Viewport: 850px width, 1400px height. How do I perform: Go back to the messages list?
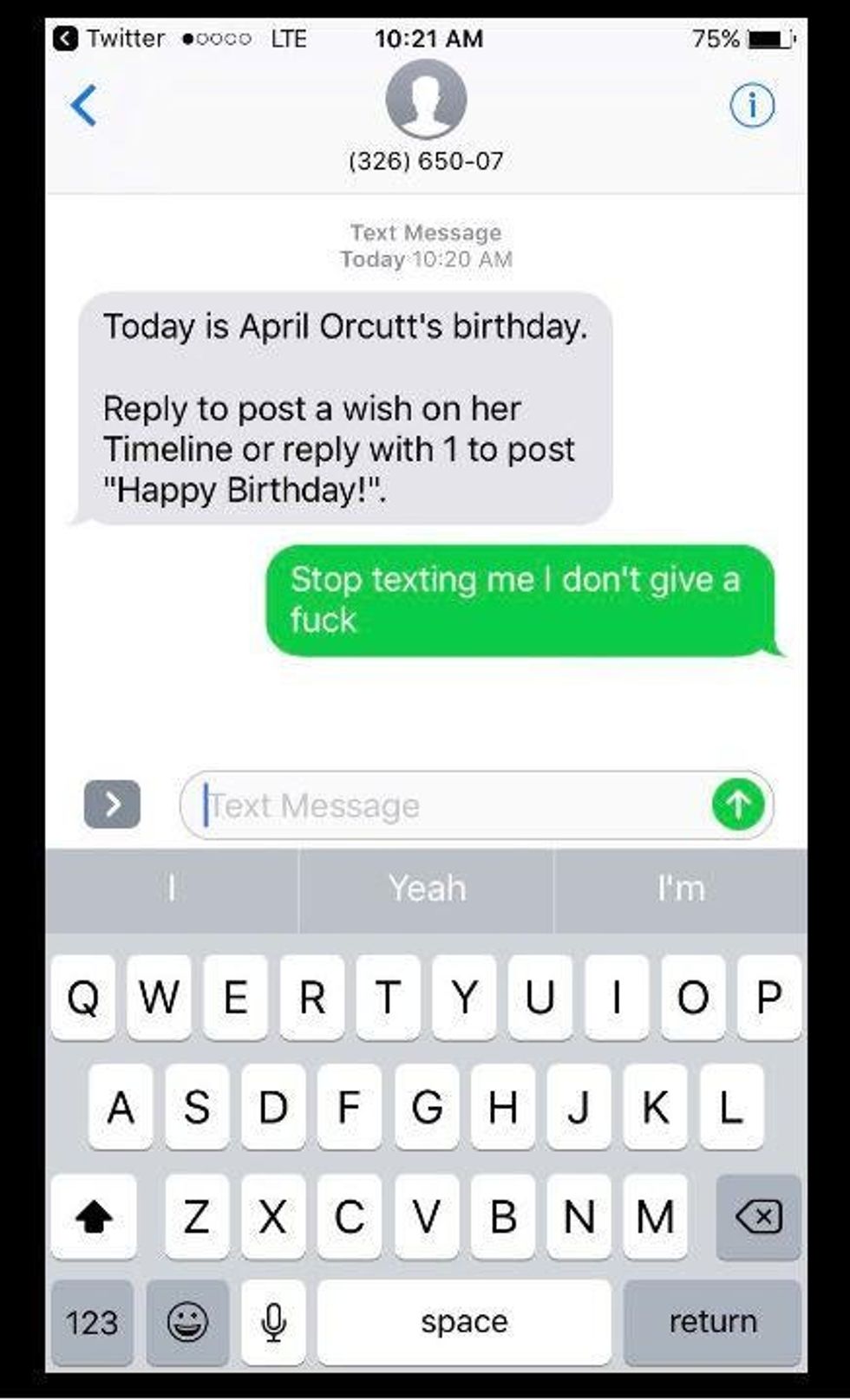[x=83, y=106]
